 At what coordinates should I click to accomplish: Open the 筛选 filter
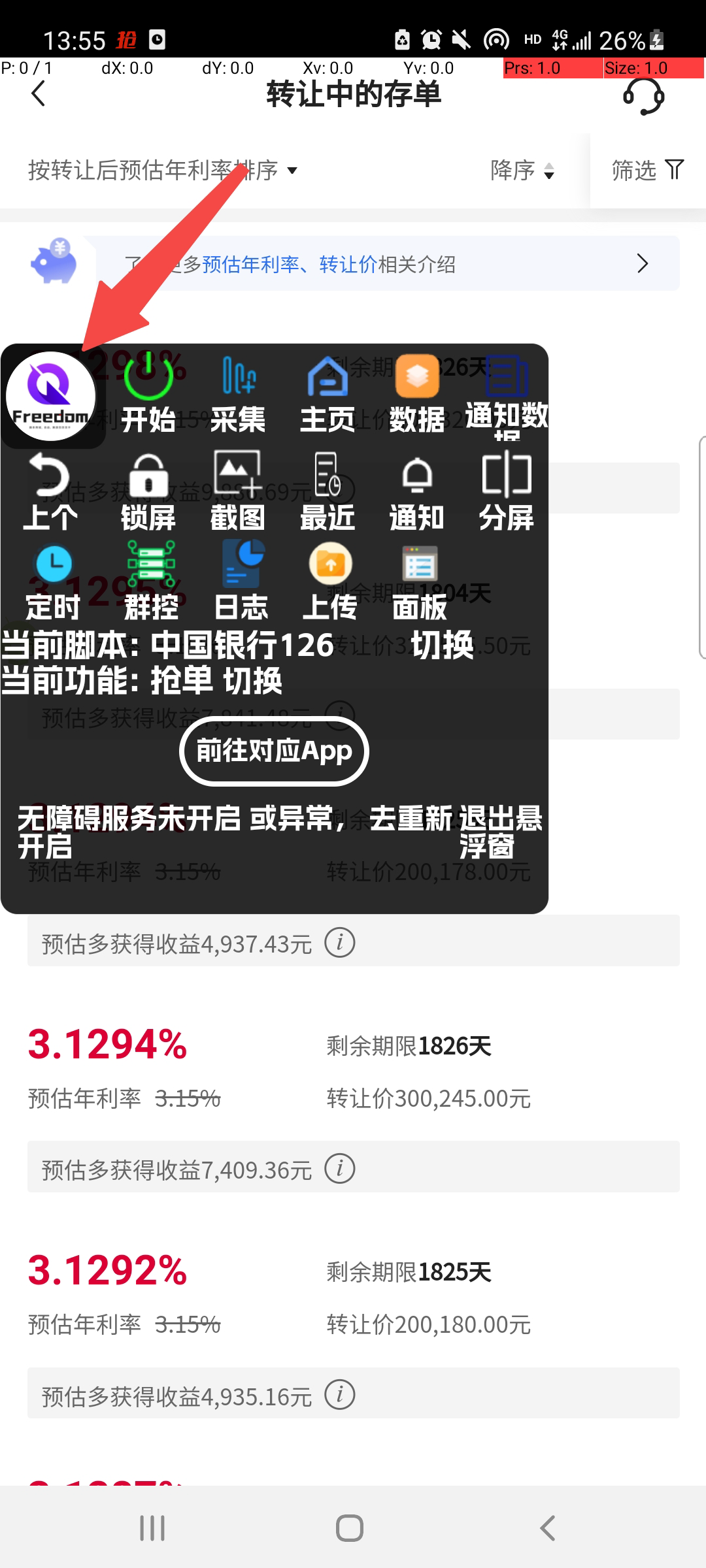647,171
